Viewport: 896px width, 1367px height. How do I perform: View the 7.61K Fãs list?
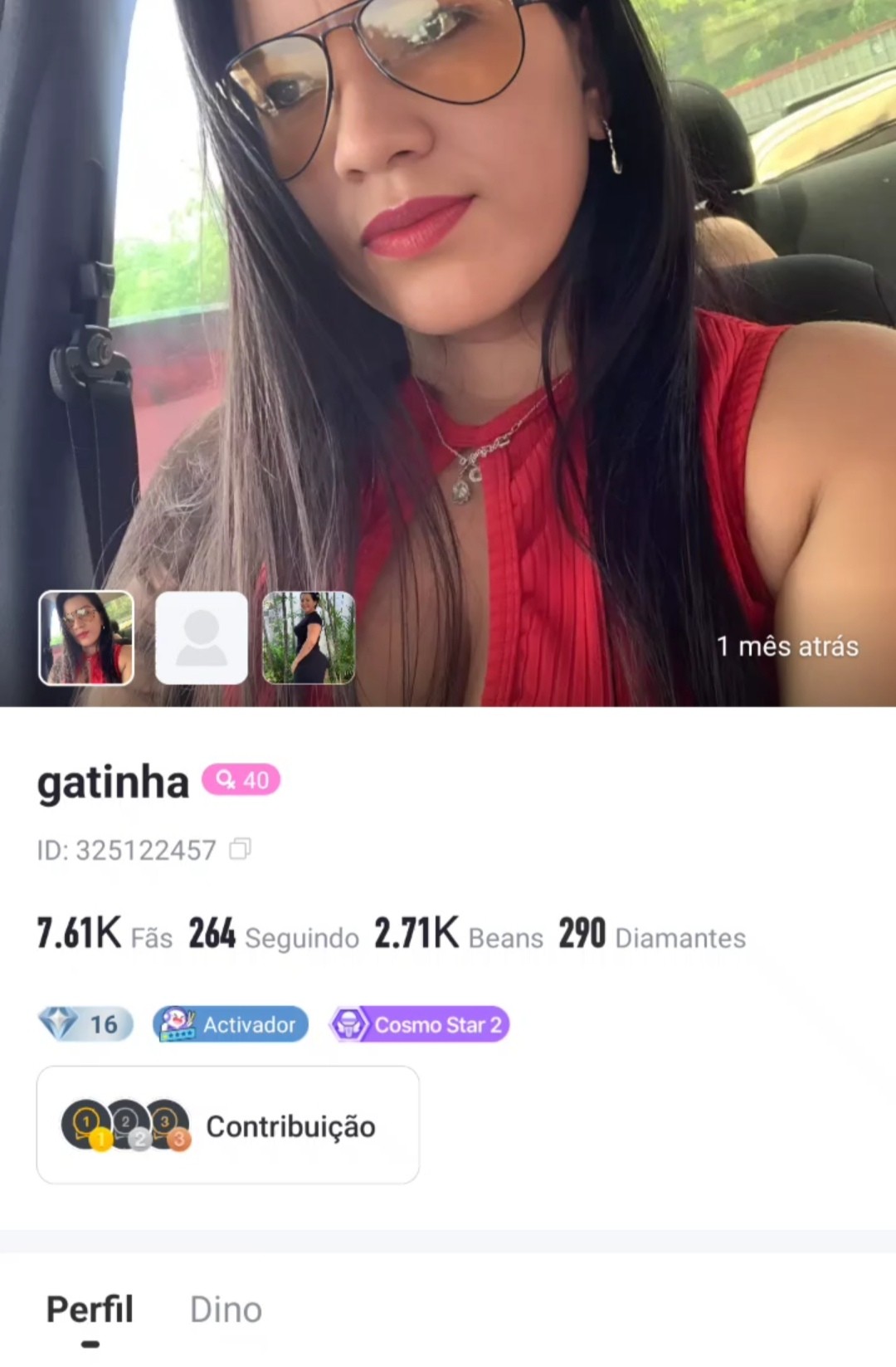pyautogui.click(x=105, y=935)
